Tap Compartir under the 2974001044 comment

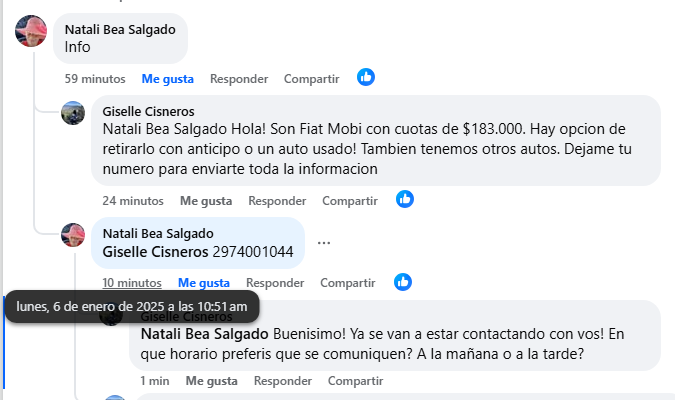coord(347,283)
